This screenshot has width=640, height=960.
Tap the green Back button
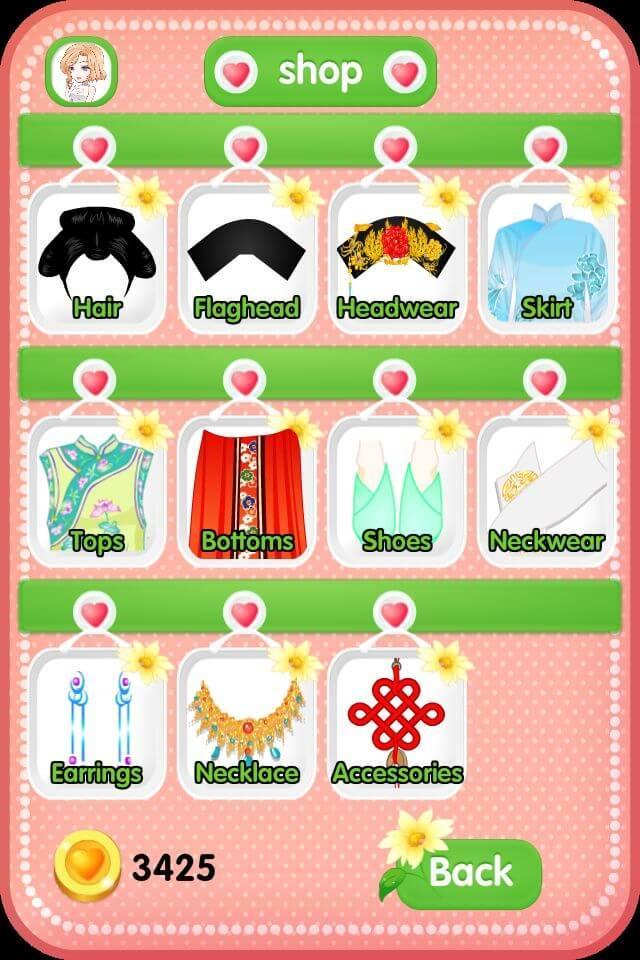470,873
